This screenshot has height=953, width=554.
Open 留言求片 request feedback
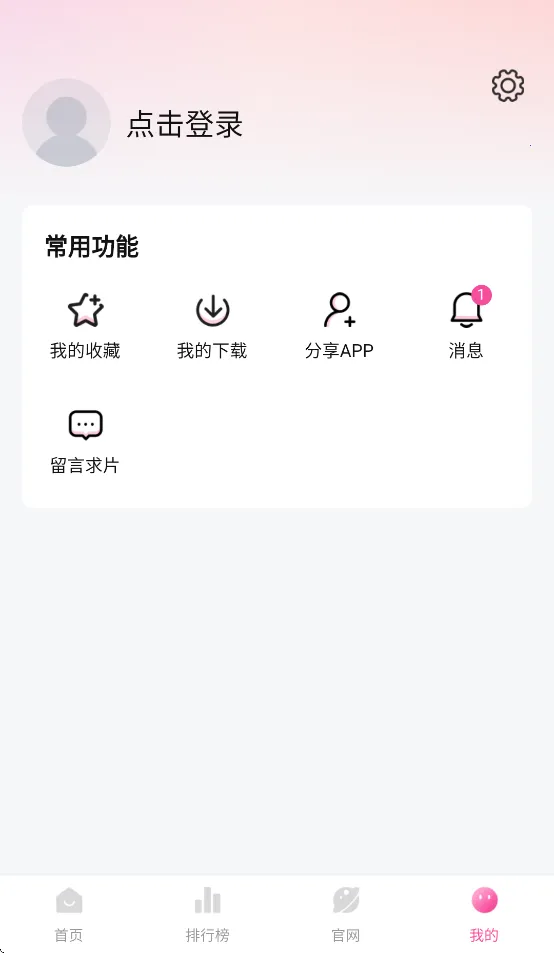pos(85,442)
